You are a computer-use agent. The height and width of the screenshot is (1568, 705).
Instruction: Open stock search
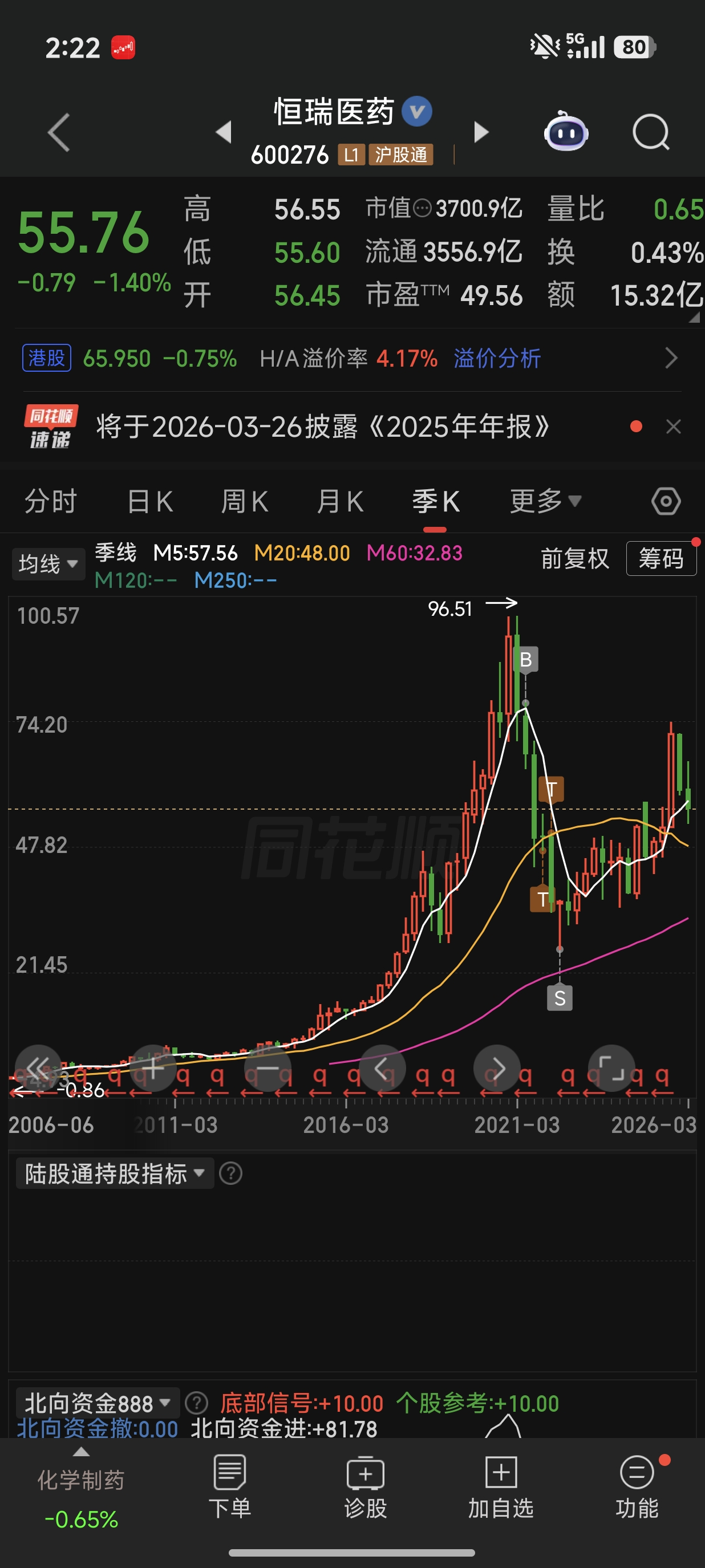tap(650, 132)
